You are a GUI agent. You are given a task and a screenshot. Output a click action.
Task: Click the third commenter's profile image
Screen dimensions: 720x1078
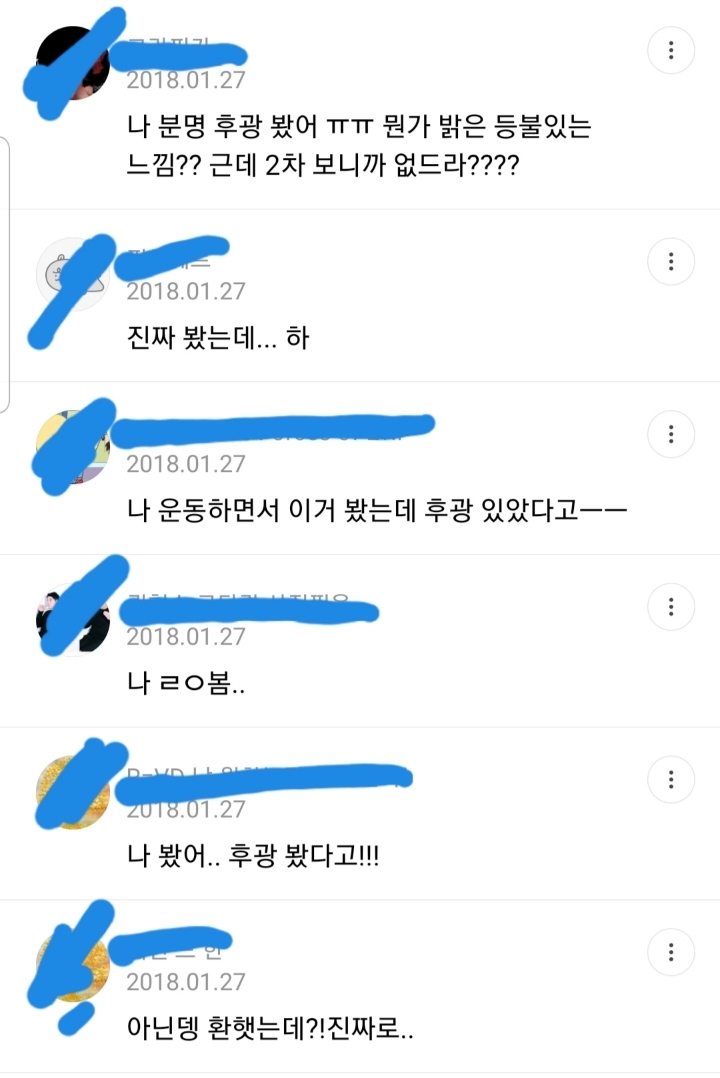(72, 445)
